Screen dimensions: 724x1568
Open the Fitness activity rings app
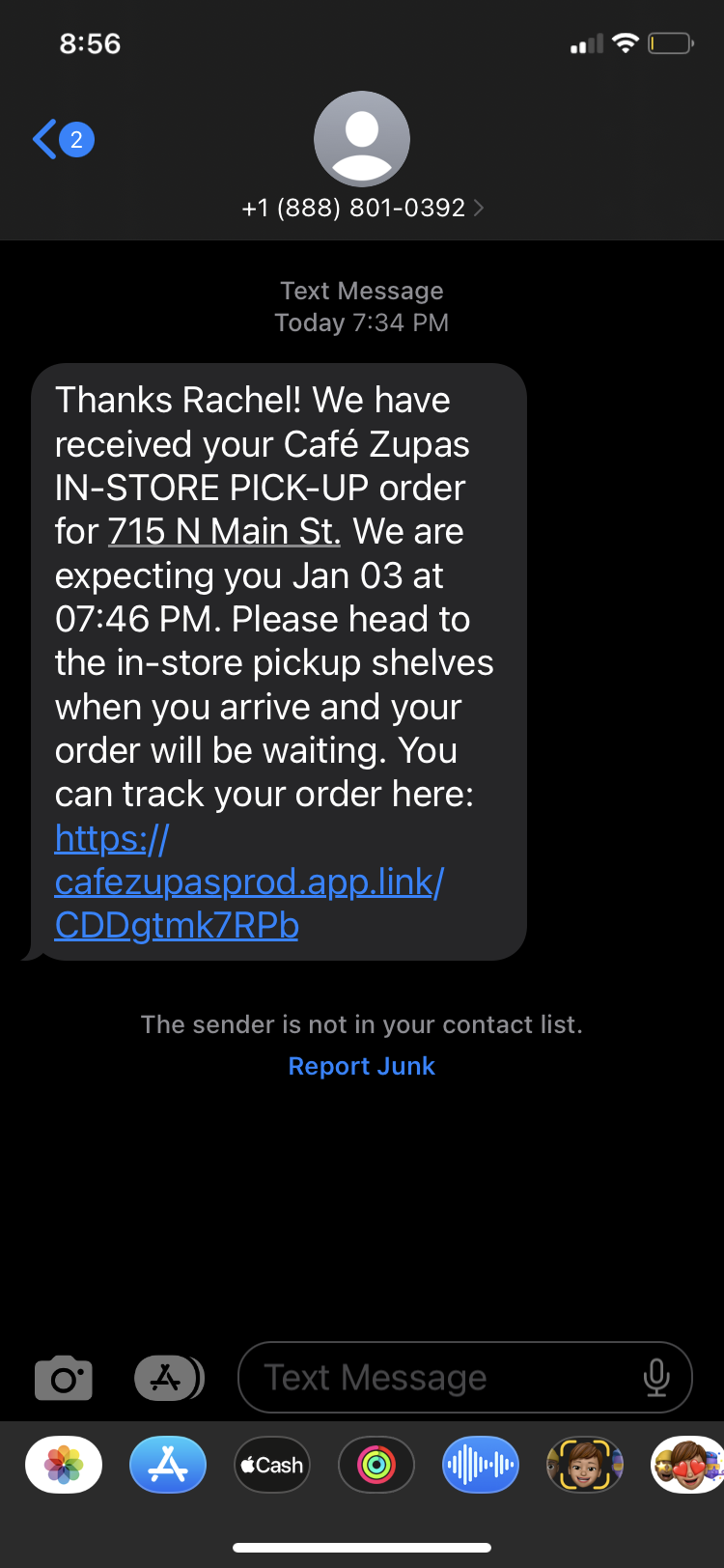tap(376, 1465)
